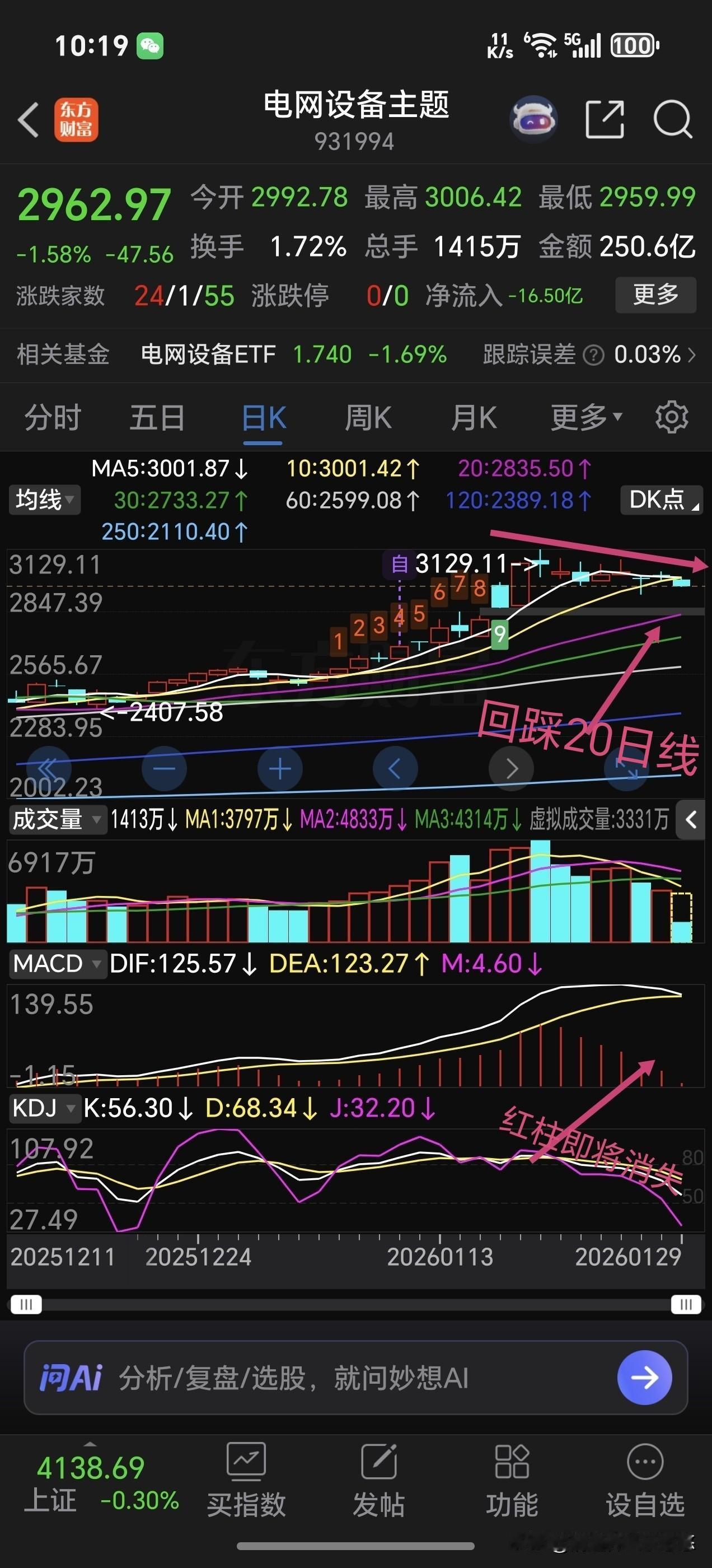The width and height of the screenshot is (712, 1568).
Task: Open the search icon
Action: tap(671, 119)
